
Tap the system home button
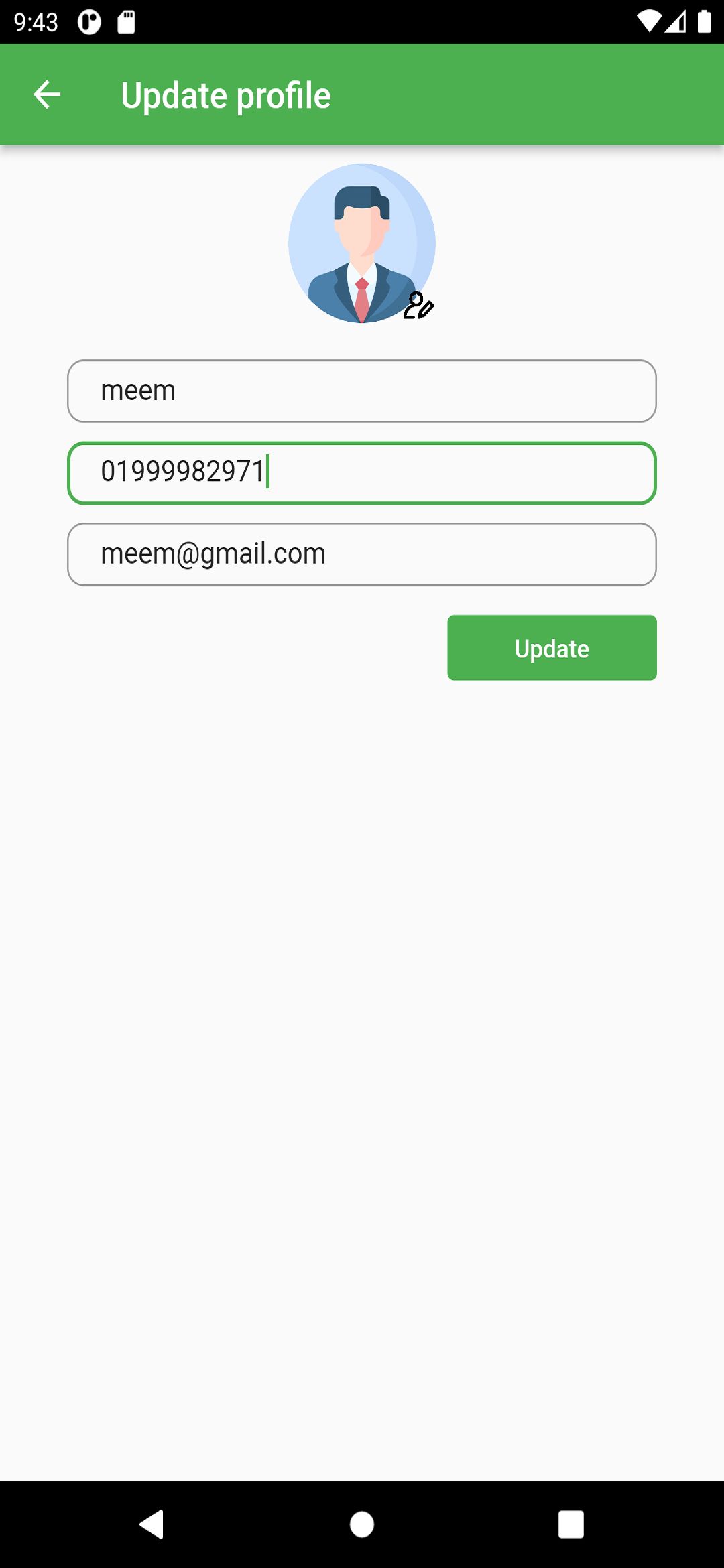coord(362,1524)
